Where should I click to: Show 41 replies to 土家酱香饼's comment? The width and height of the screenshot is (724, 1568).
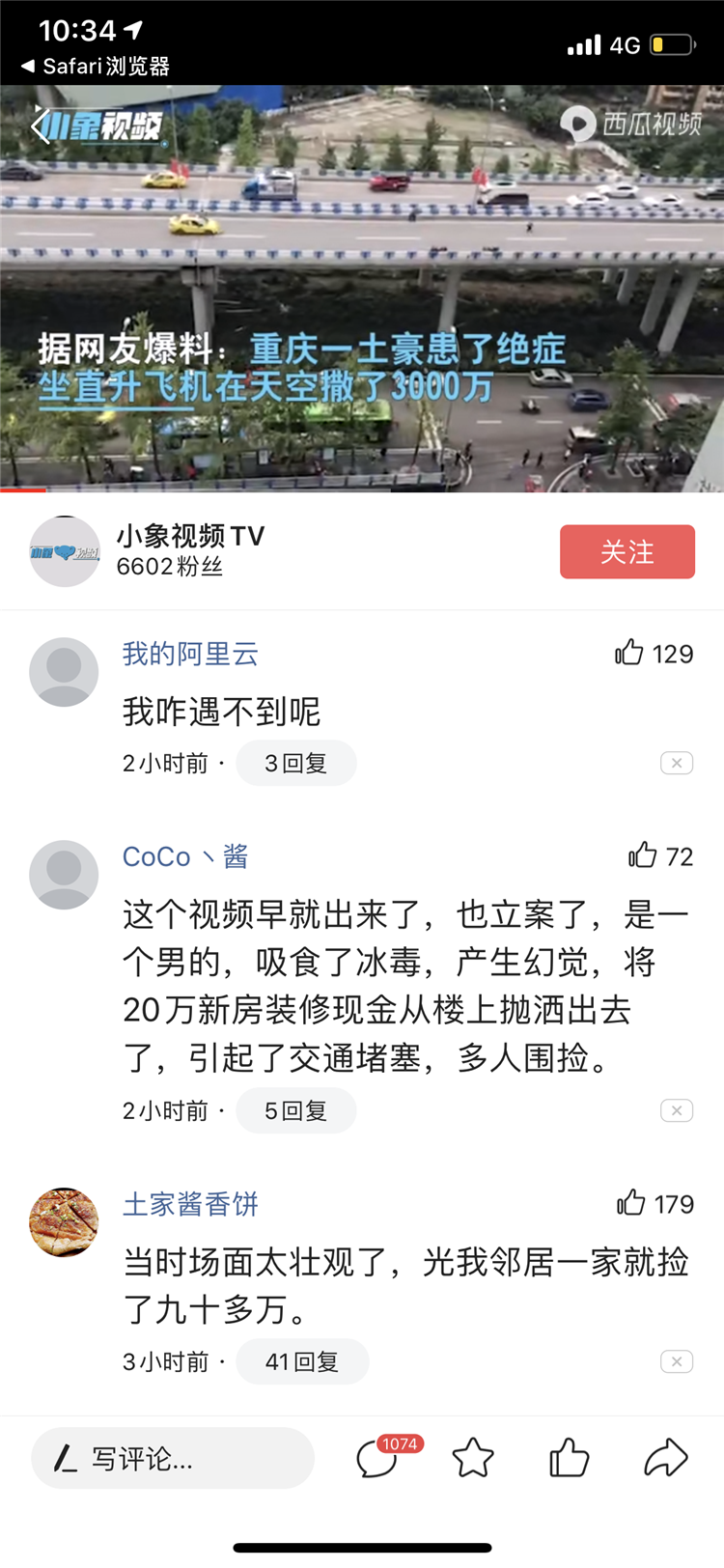tap(301, 1362)
